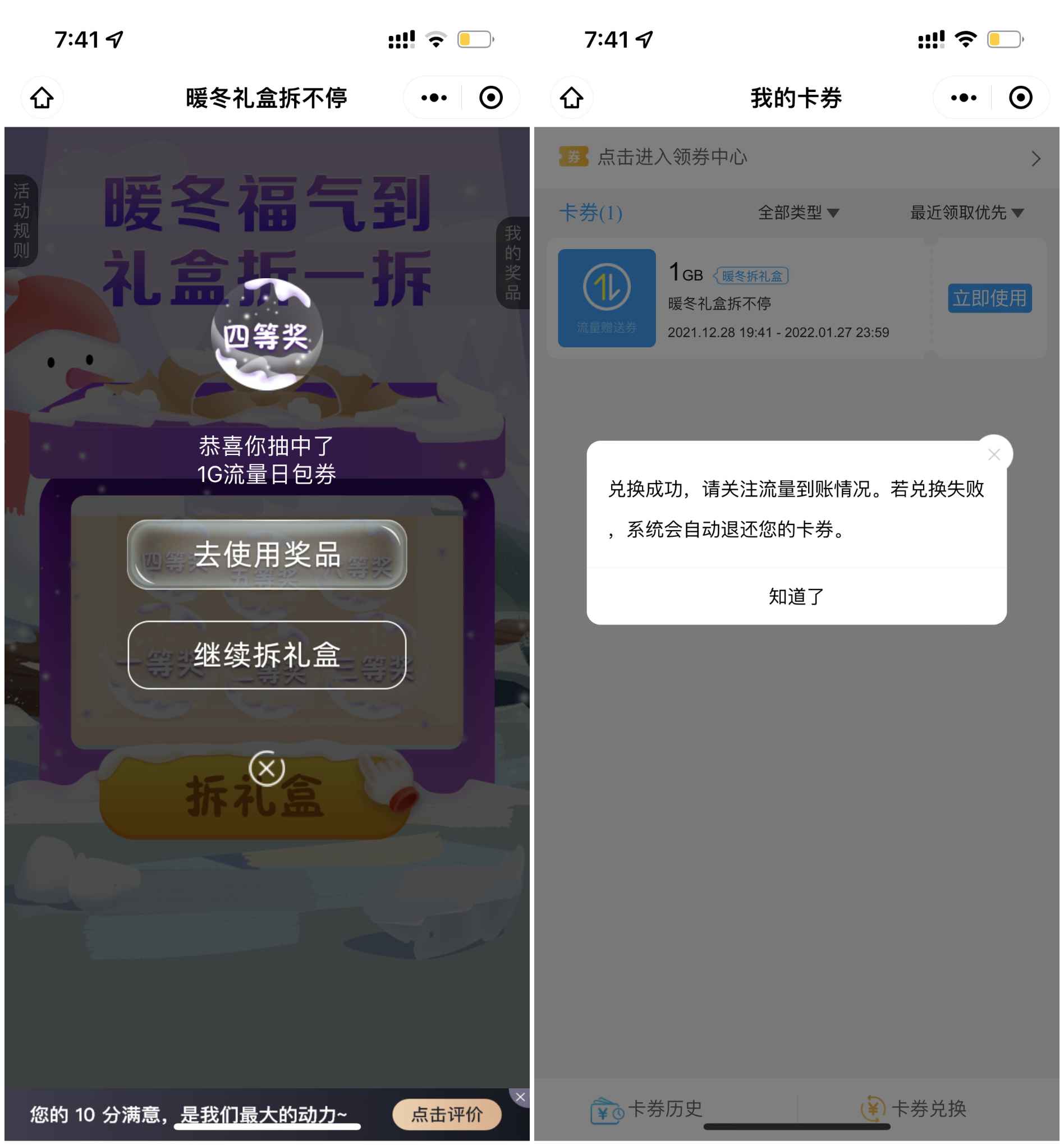Go home from 我的卡券 page
Viewport: 1064px width, 1145px height.
click(572, 98)
